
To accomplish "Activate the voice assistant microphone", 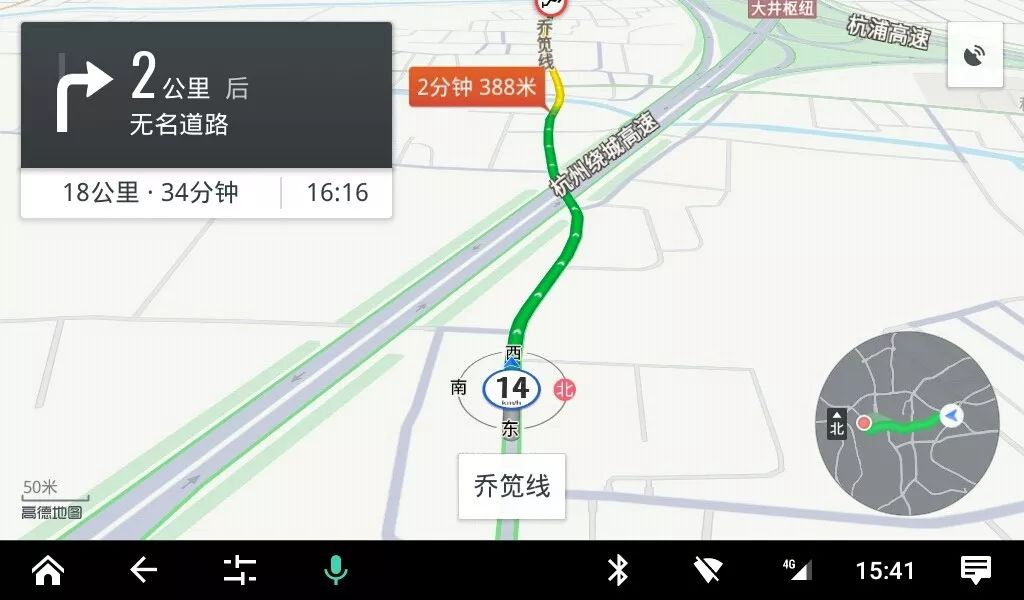I will click(x=335, y=571).
